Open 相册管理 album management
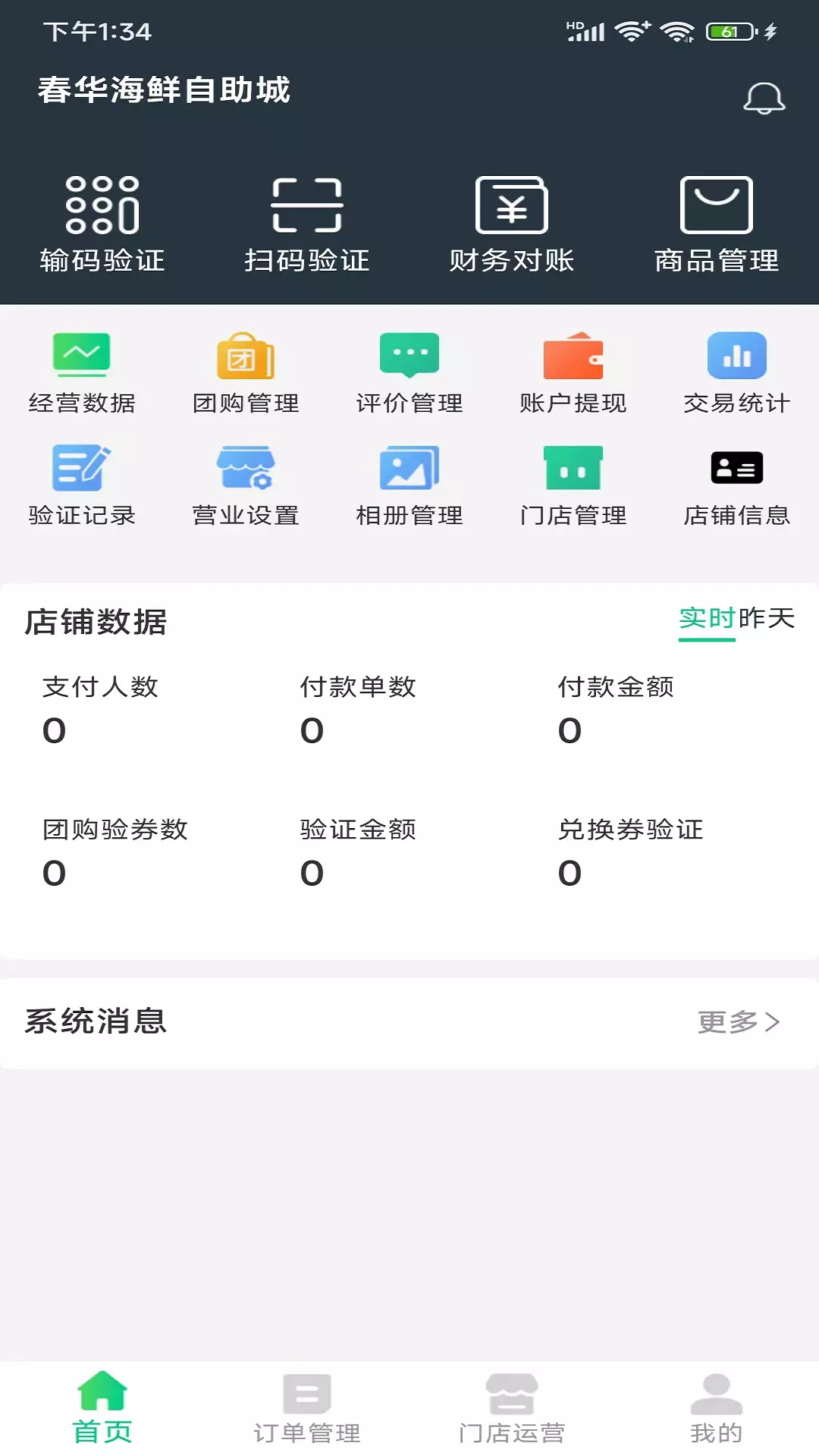The width and height of the screenshot is (819, 1456). 409,485
